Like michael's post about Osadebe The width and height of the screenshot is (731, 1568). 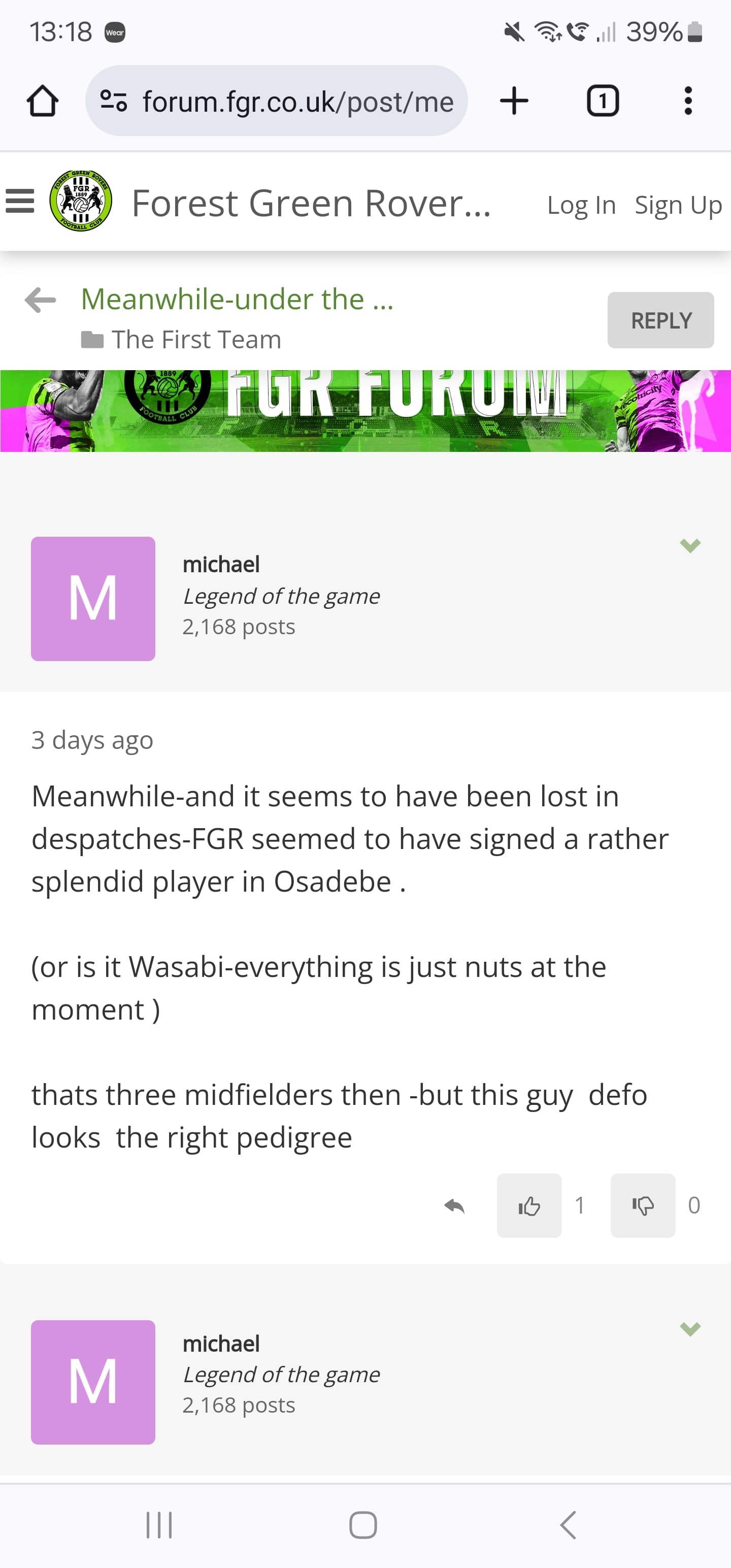pyautogui.click(x=529, y=1205)
